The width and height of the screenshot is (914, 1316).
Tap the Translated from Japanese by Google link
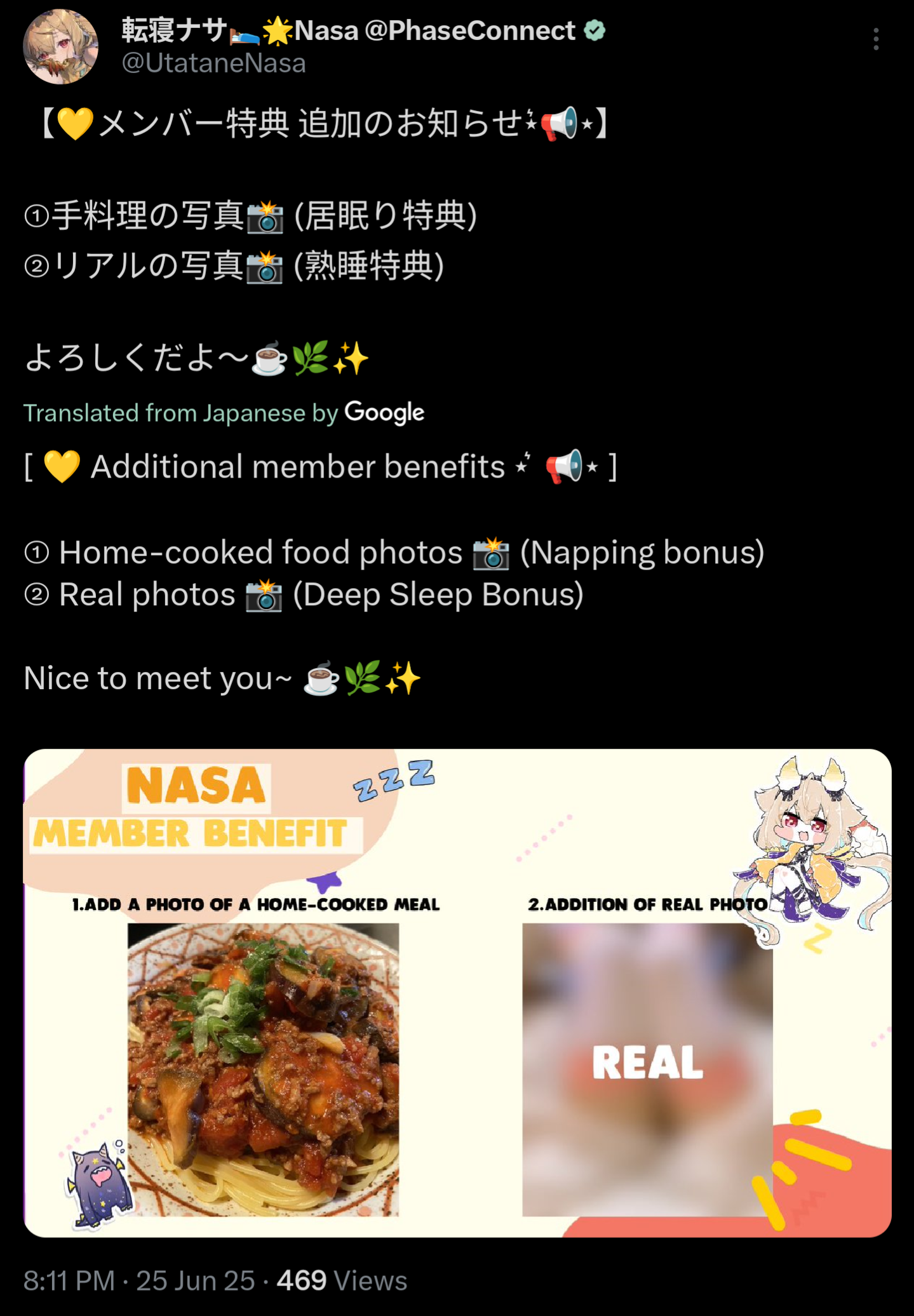[224, 413]
